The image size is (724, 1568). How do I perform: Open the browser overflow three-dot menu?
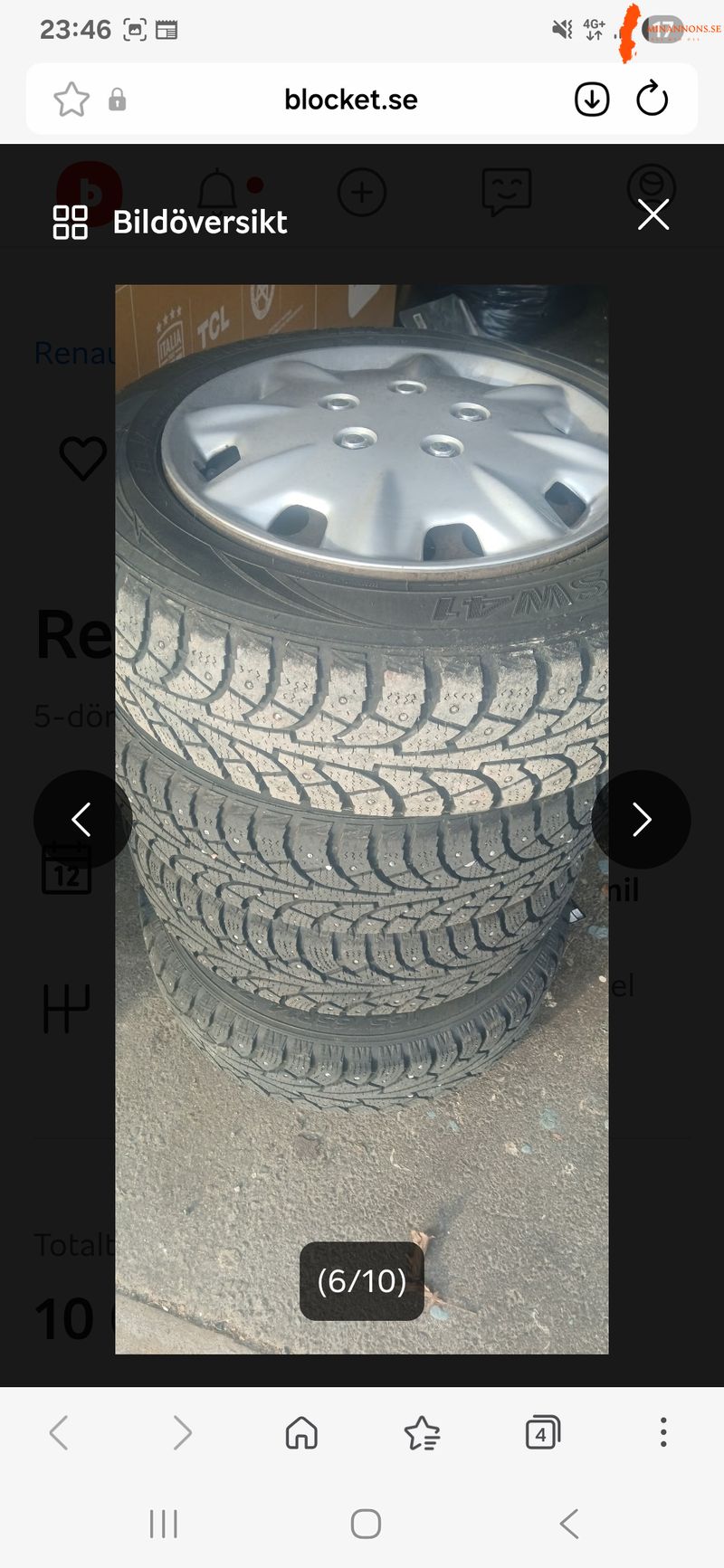(663, 1432)
